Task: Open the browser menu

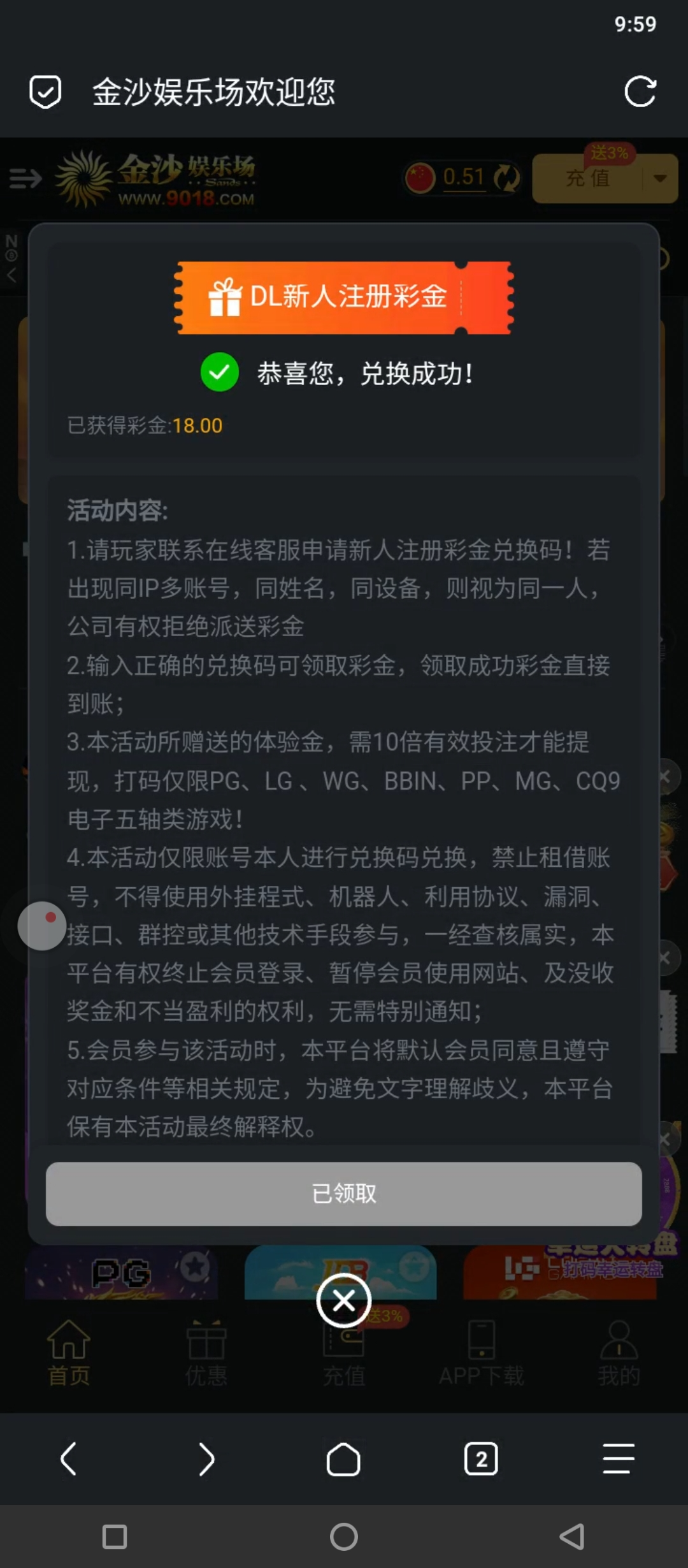Action: tap(619, 1458)
